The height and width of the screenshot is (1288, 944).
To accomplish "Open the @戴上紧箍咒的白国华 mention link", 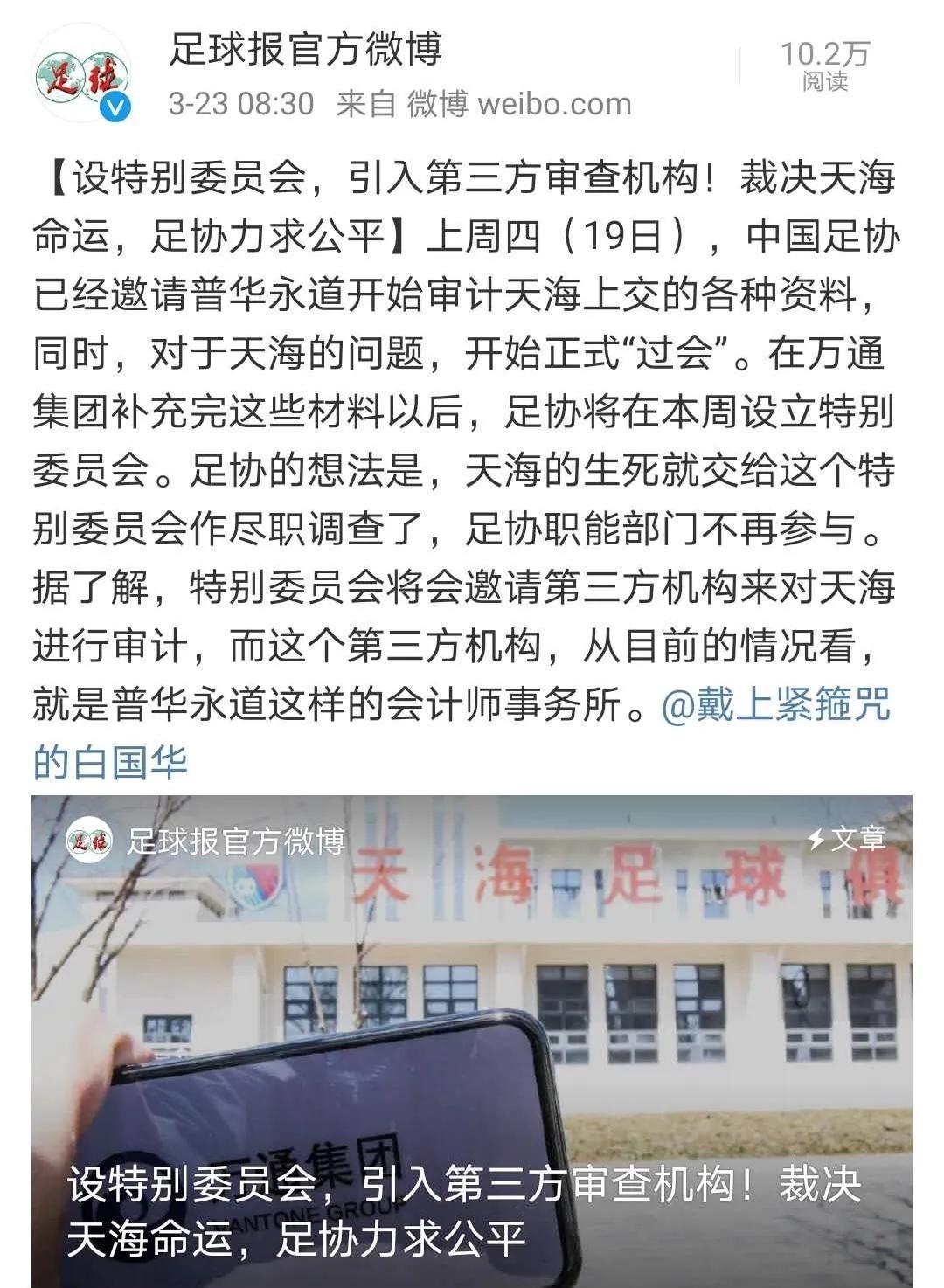I will click(x=776, y=704).
